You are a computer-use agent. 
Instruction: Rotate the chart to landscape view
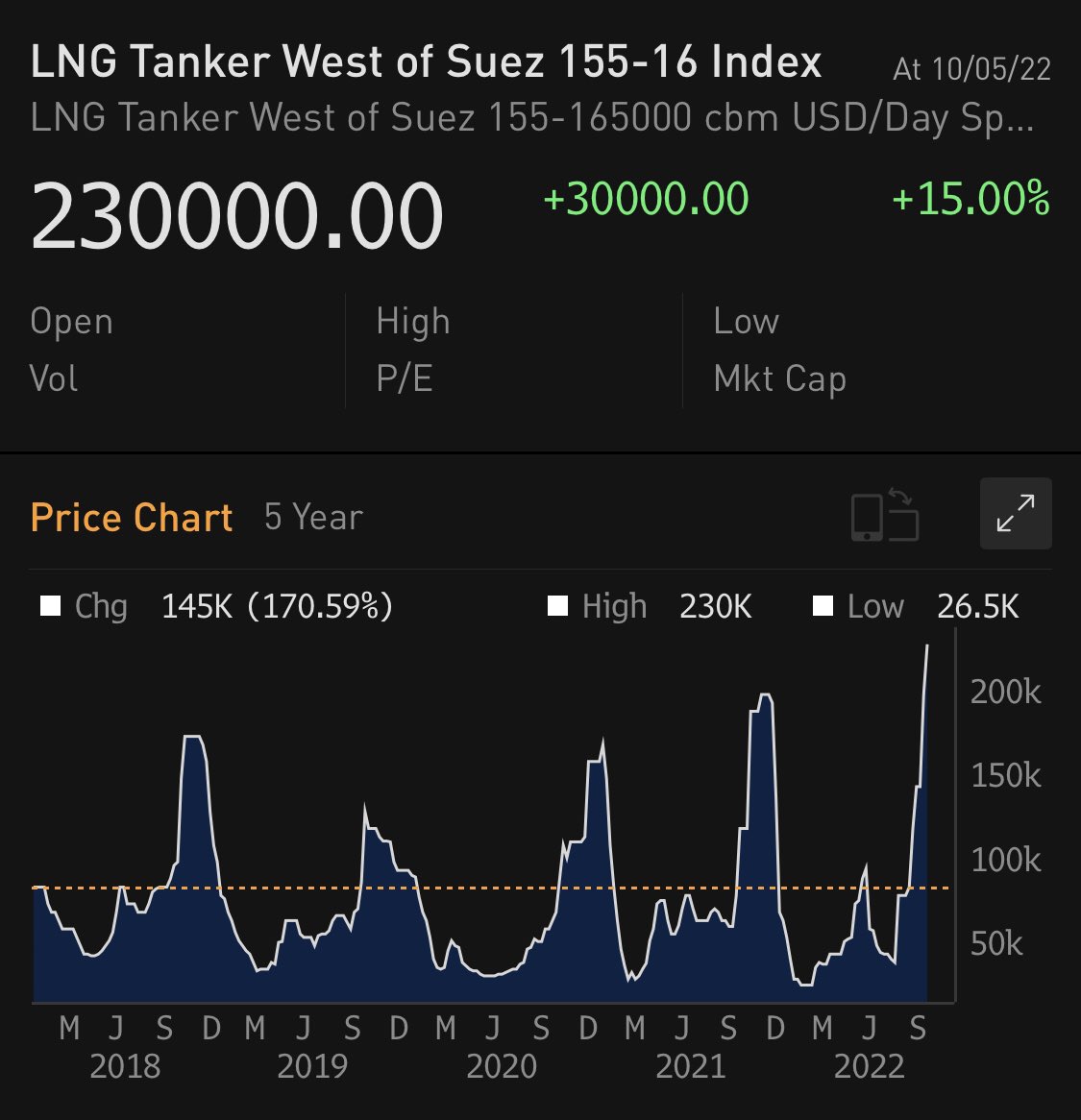click(885, 515)
